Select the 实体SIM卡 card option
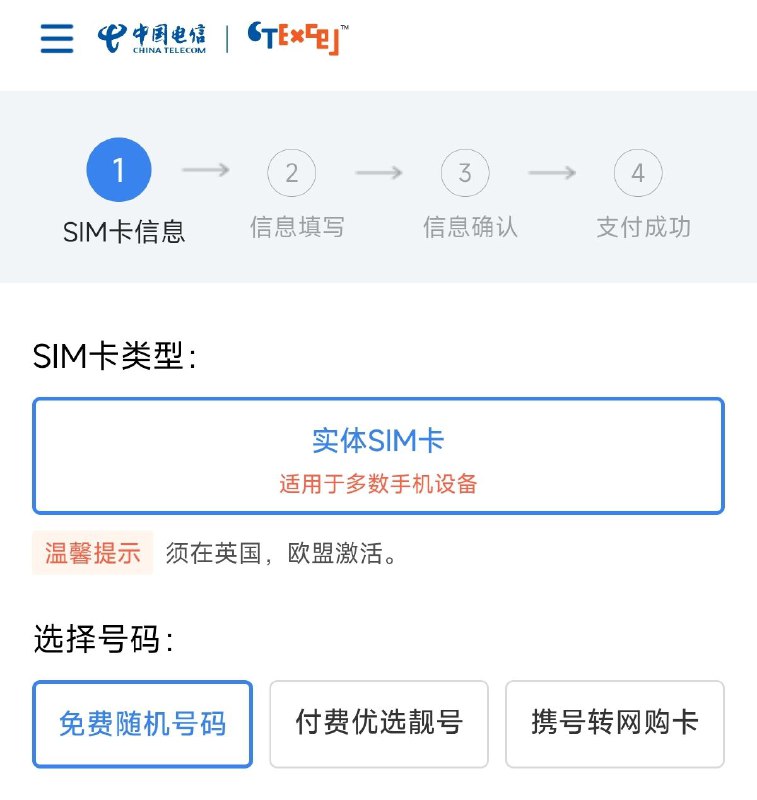This screenshot has height=800, width=757. (x=378, y=455)
